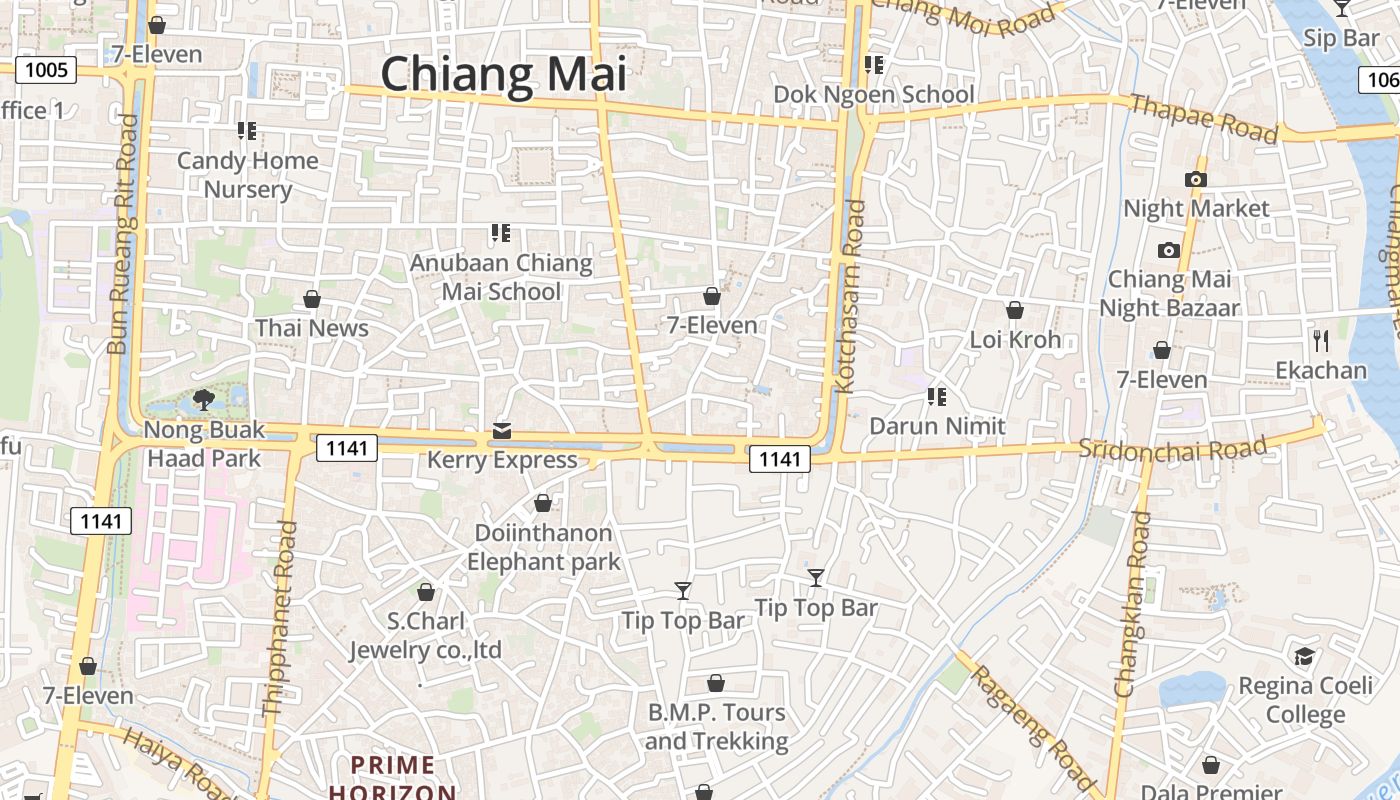This screenshot has width=1400, height=800.
Task: Open the Night Market camera pin
Action: point(1195,180)
